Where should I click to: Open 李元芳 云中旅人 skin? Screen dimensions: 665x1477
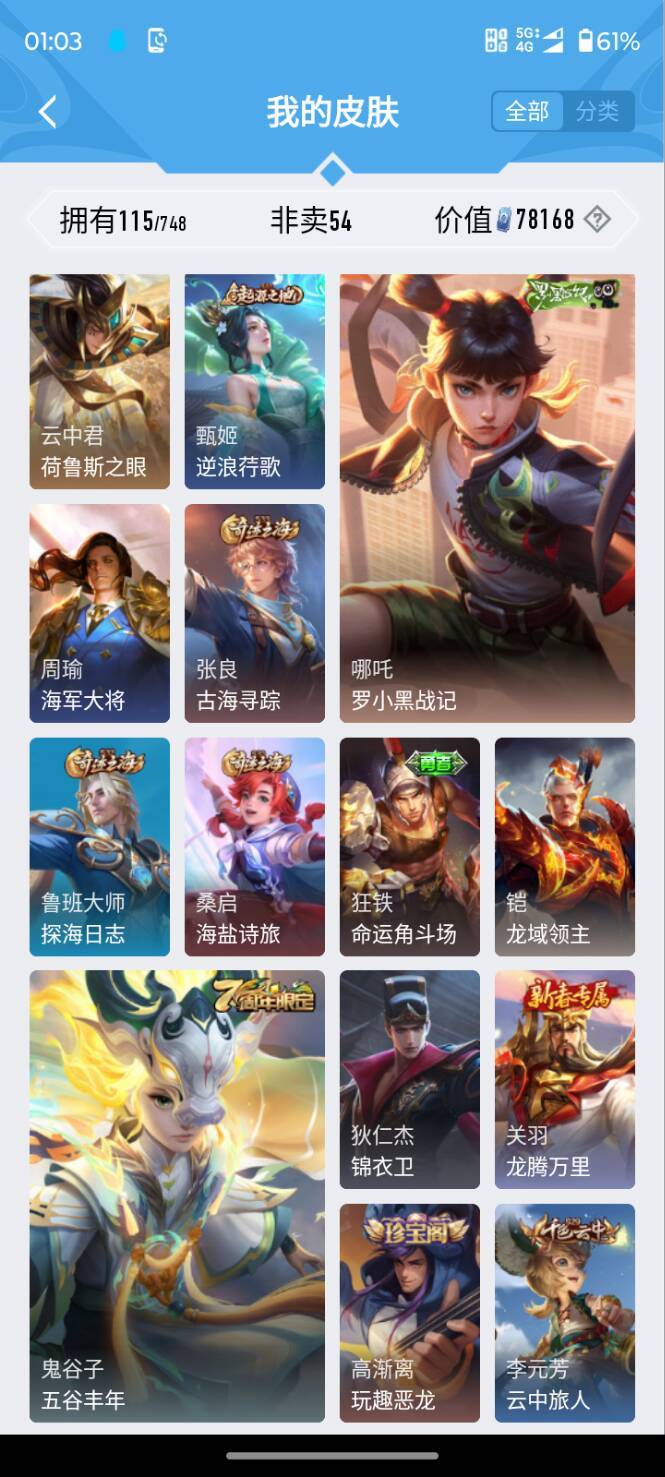[564, 1312]
